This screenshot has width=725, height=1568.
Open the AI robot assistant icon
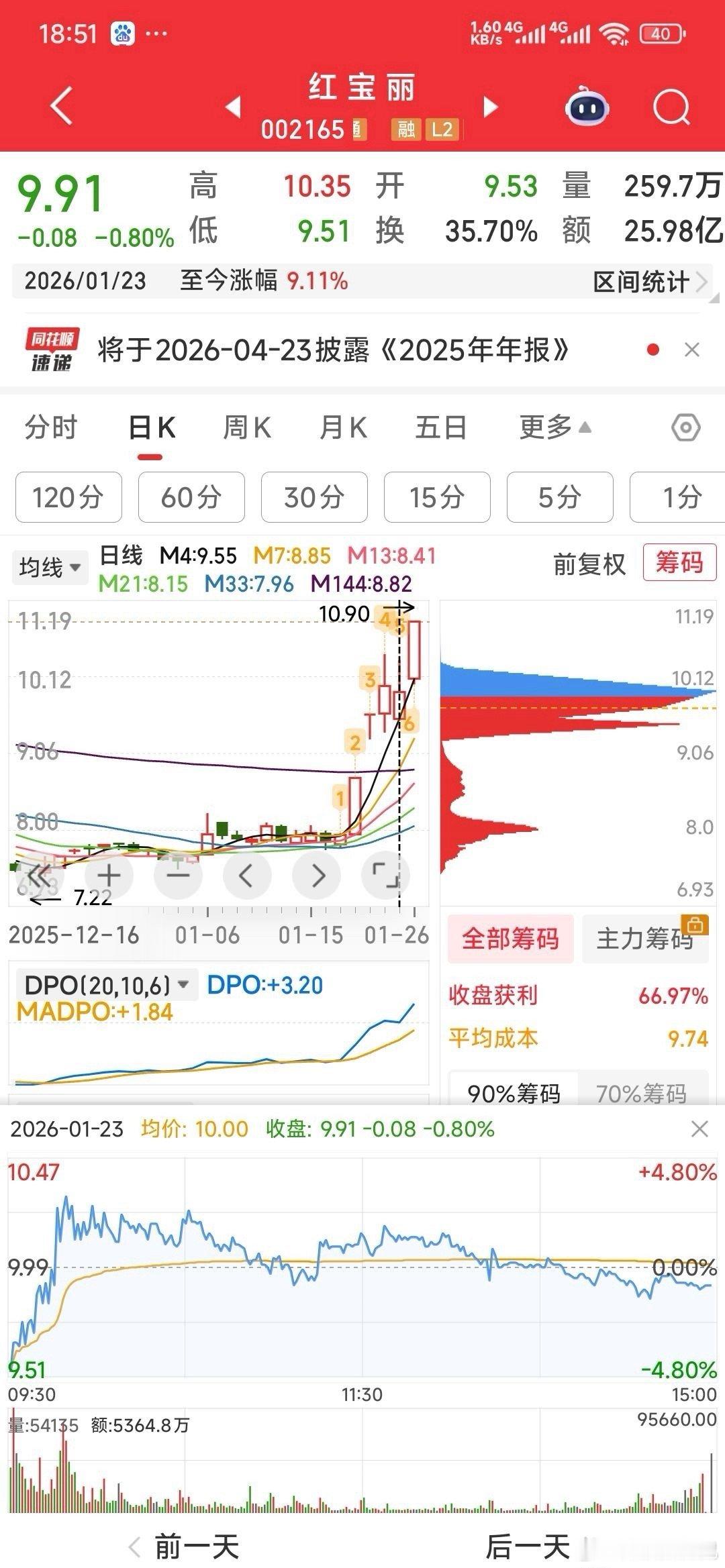(585, 105)
